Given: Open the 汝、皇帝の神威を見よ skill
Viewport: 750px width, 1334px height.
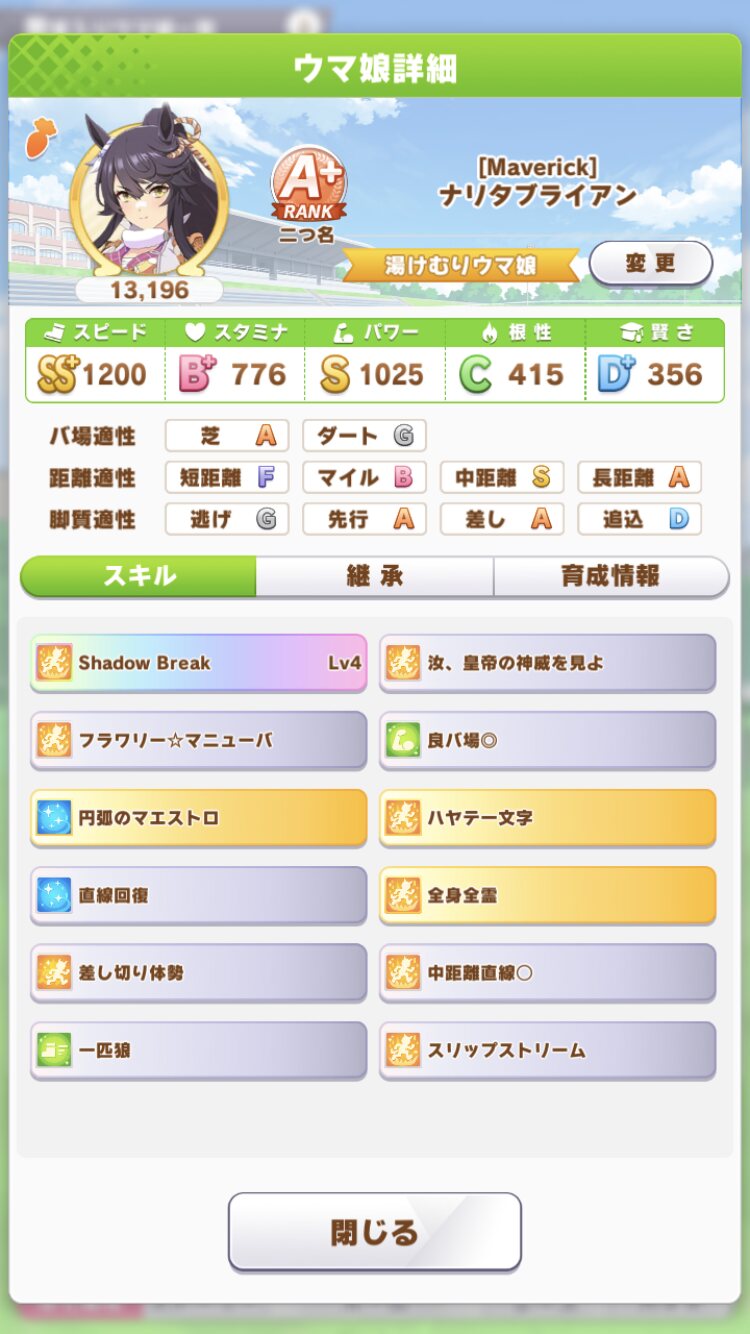Looking at the screenshot, I should 547,662.
